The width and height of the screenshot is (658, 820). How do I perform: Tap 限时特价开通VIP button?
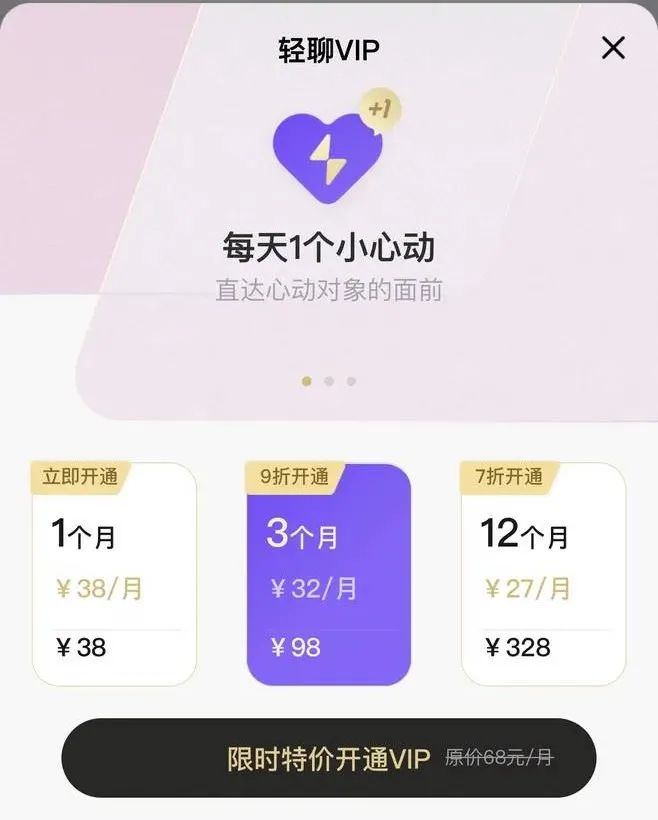point(329,758)
